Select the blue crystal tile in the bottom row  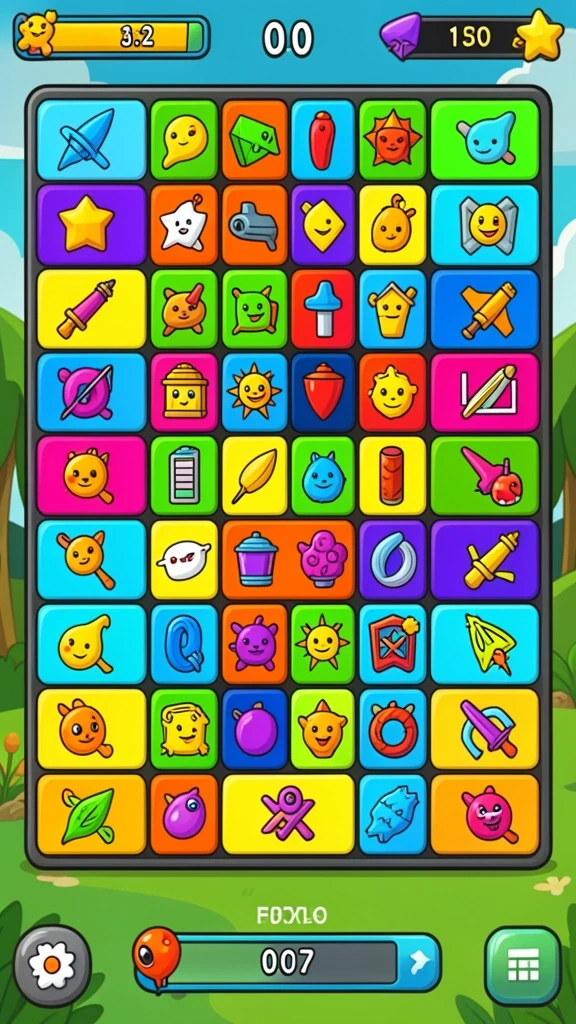(392, 814)
